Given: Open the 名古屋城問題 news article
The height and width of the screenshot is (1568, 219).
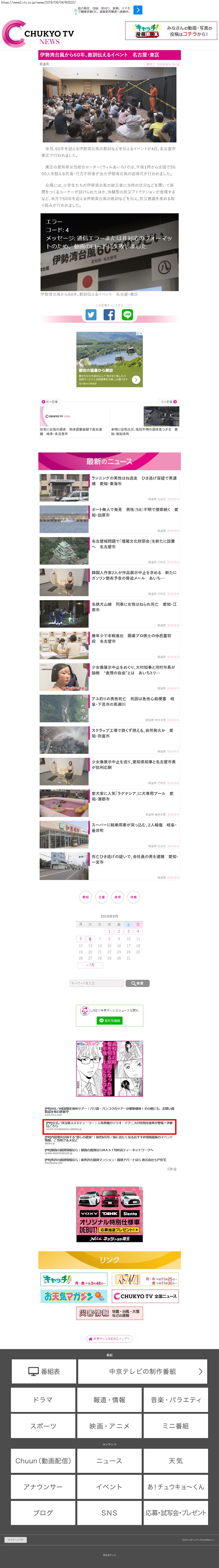Looking at the screenshot, I should click(x=134, y=543).
